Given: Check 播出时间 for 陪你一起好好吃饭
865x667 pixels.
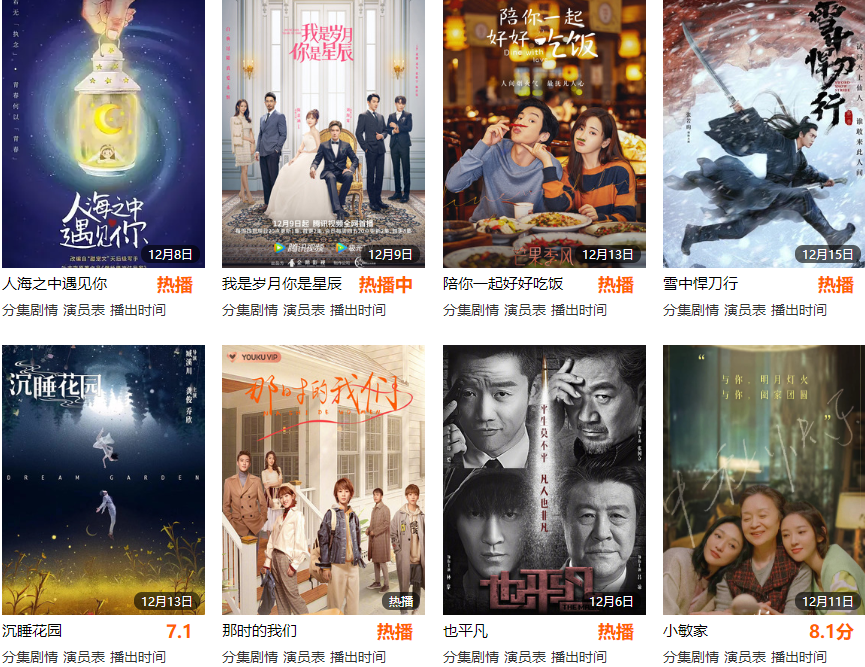Looking at the screenshot, I should pos(578,310).
